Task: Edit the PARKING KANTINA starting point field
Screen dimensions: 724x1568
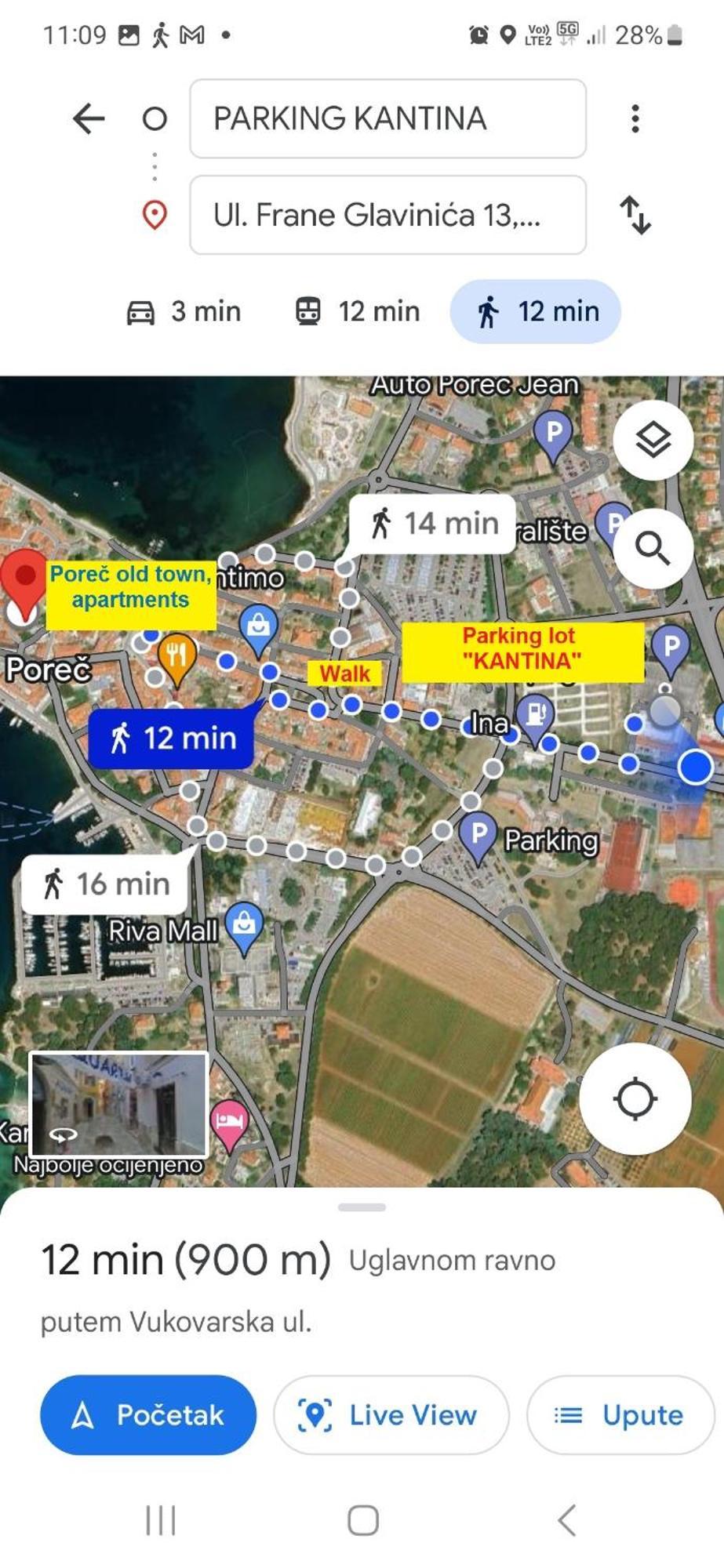Action: [x=387, y=118]
